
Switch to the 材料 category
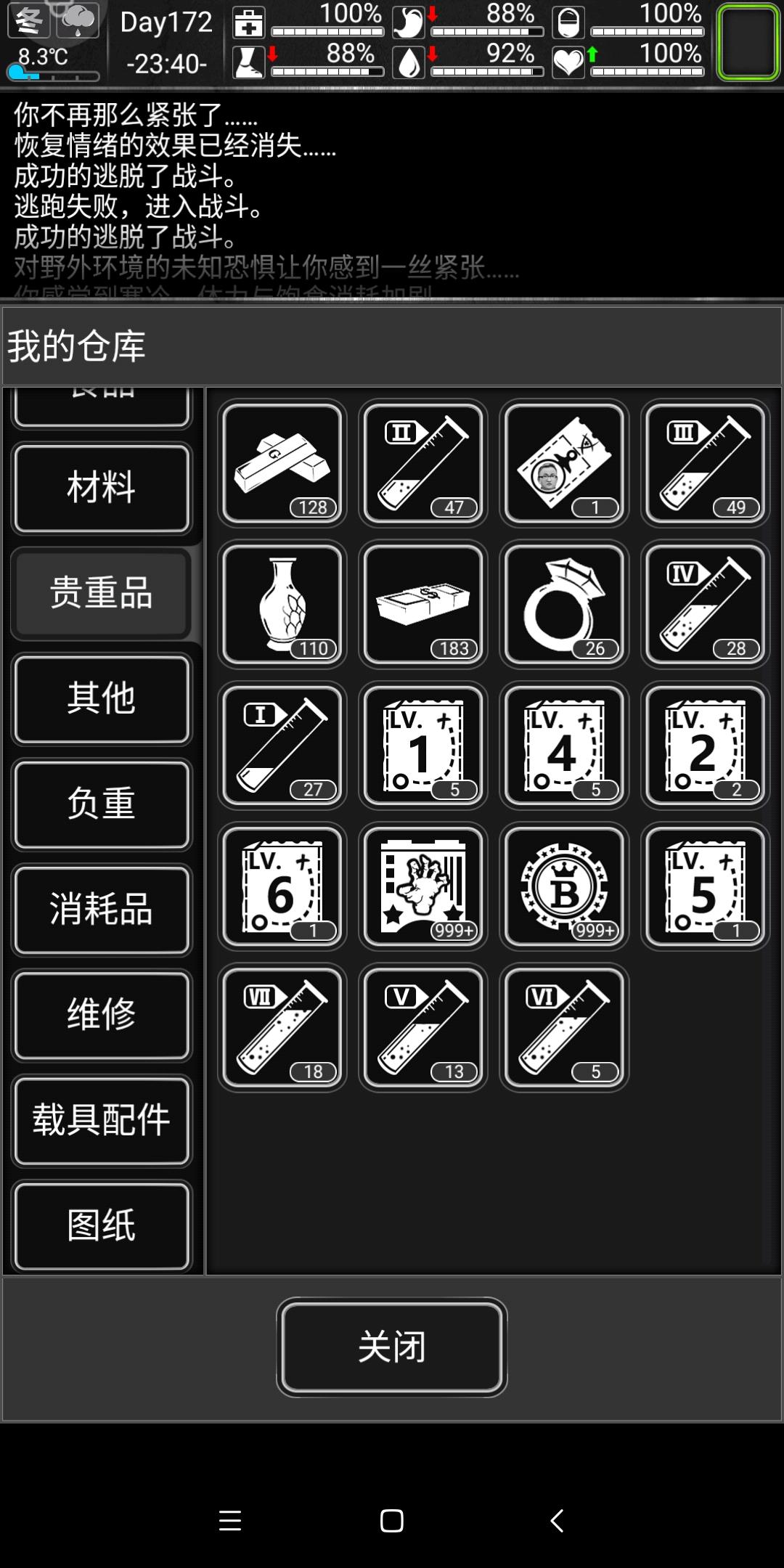pos(102,488)
